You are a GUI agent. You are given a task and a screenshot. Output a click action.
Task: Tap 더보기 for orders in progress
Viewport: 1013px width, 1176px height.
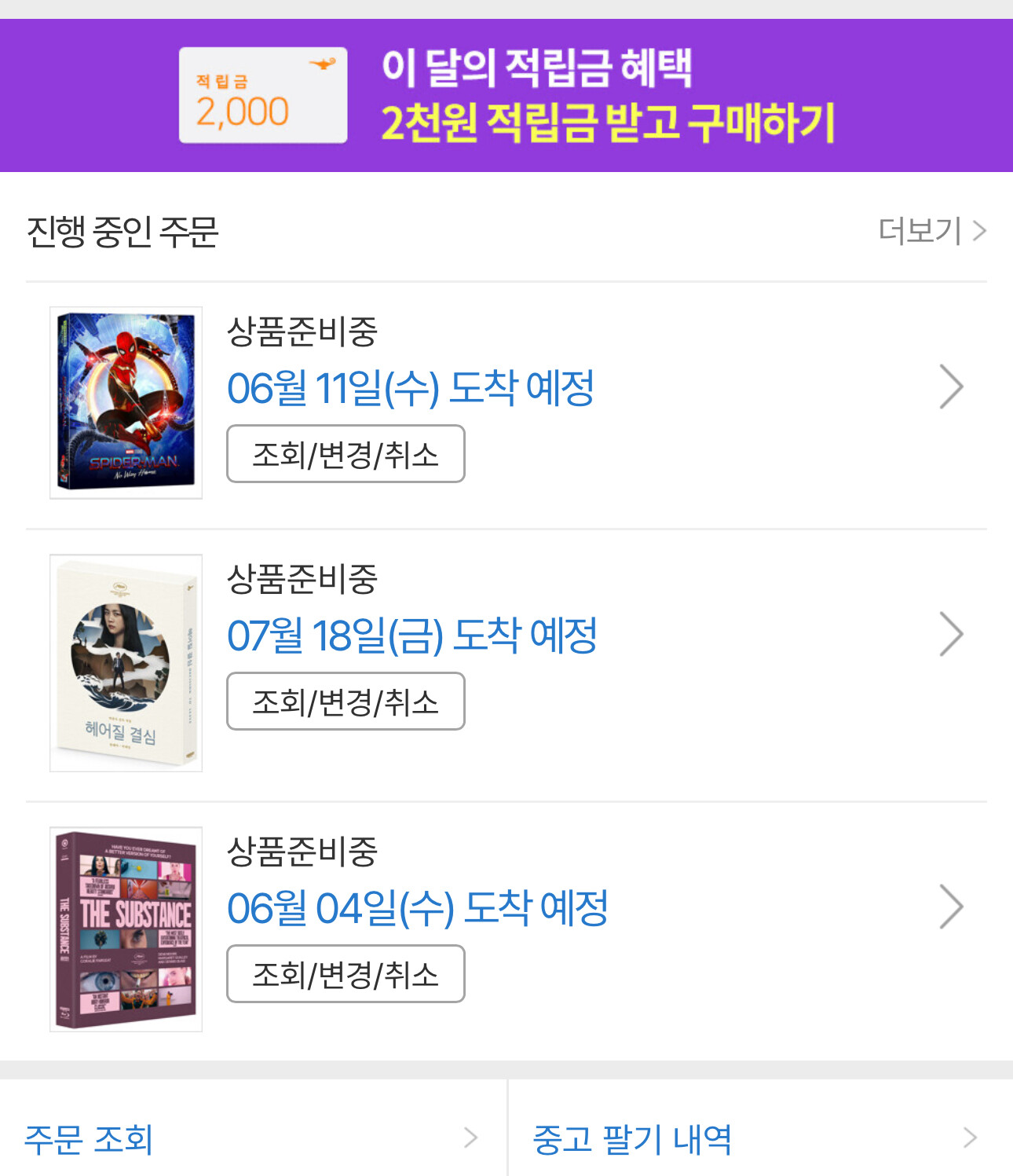(931, 231)
